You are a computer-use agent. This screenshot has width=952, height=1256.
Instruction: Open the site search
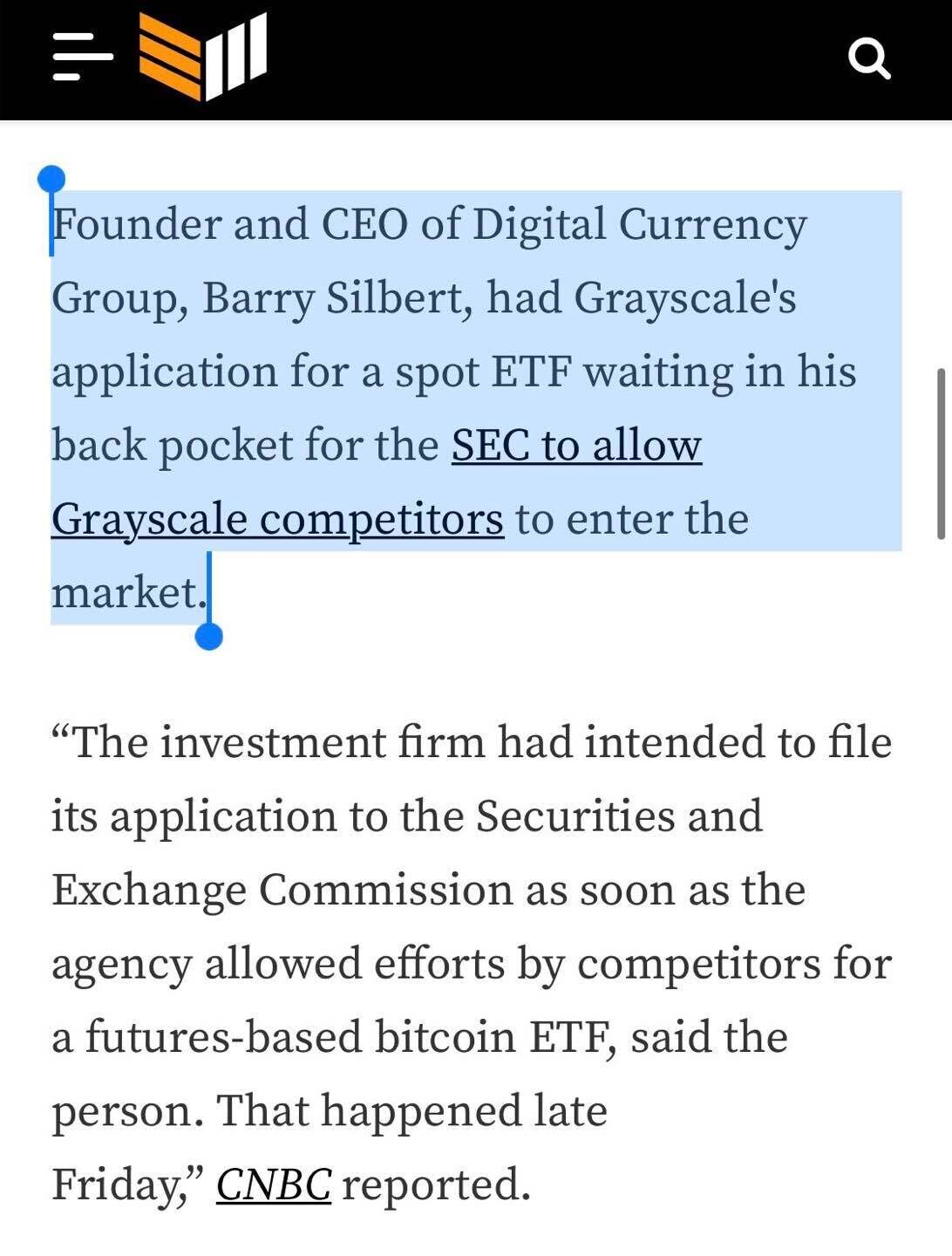[x=868, y=58]
